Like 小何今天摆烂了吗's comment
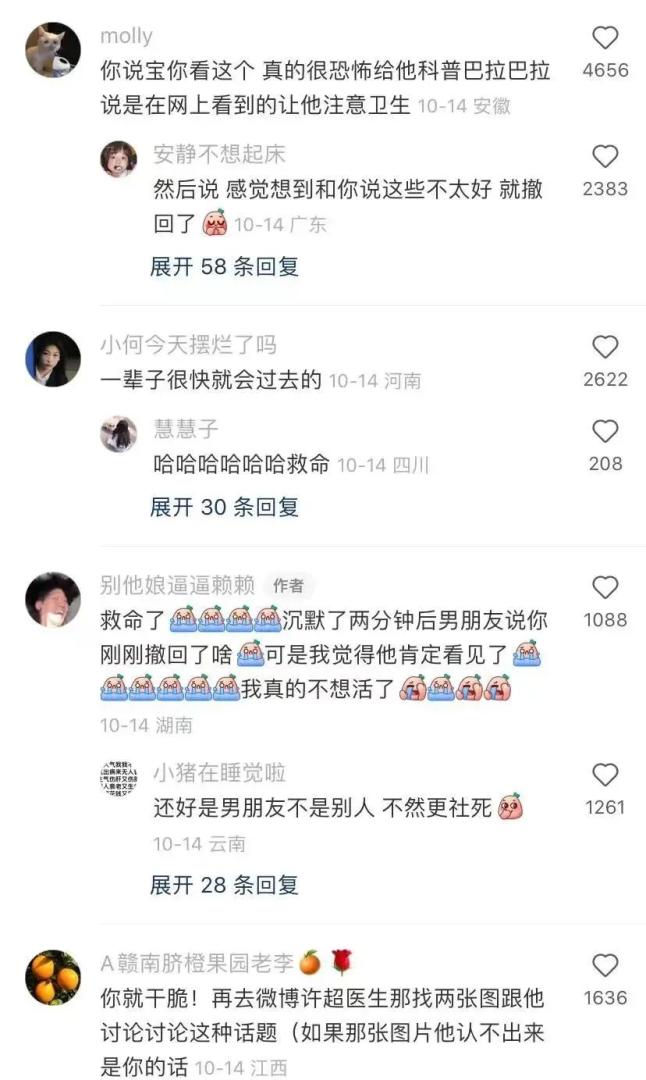This screenshot has height=1080, width=646. pyautogui.click(x=605, y=347)
